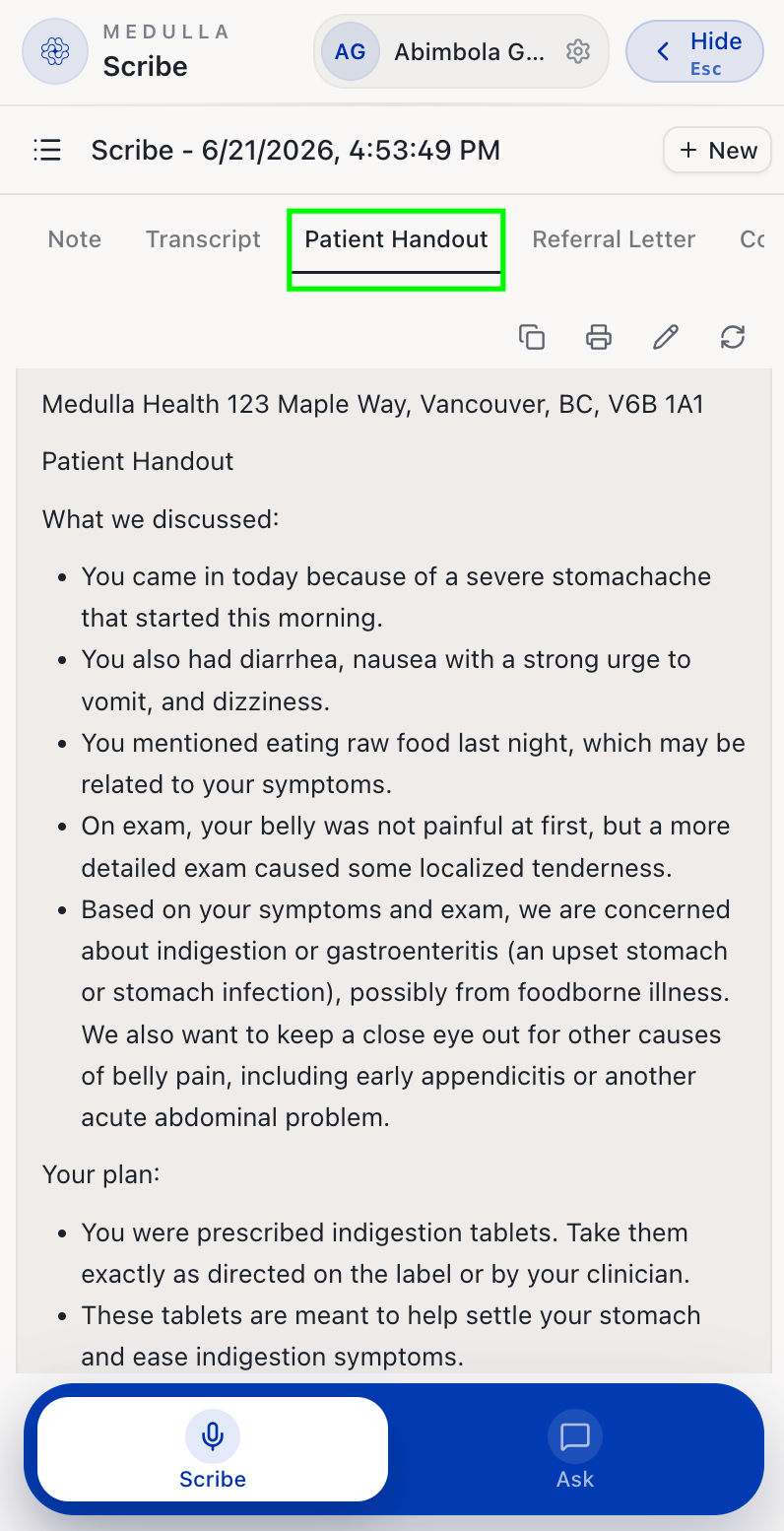This screenshot has width=784, height=1531.
Task: Select the Patient Handout tab
Action: coord(396,239)
